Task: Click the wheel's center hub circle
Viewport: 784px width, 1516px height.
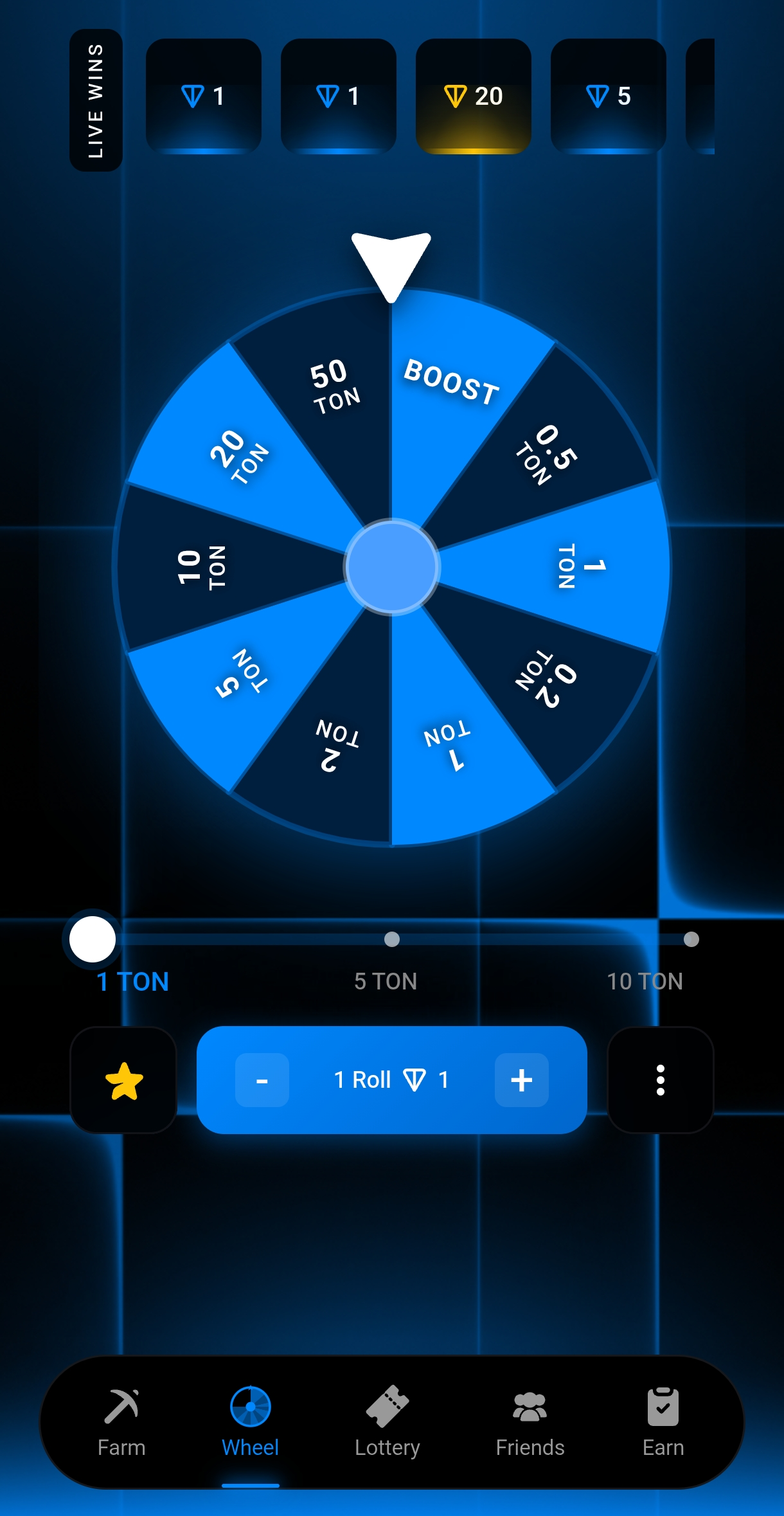Action: click(391, 568)
